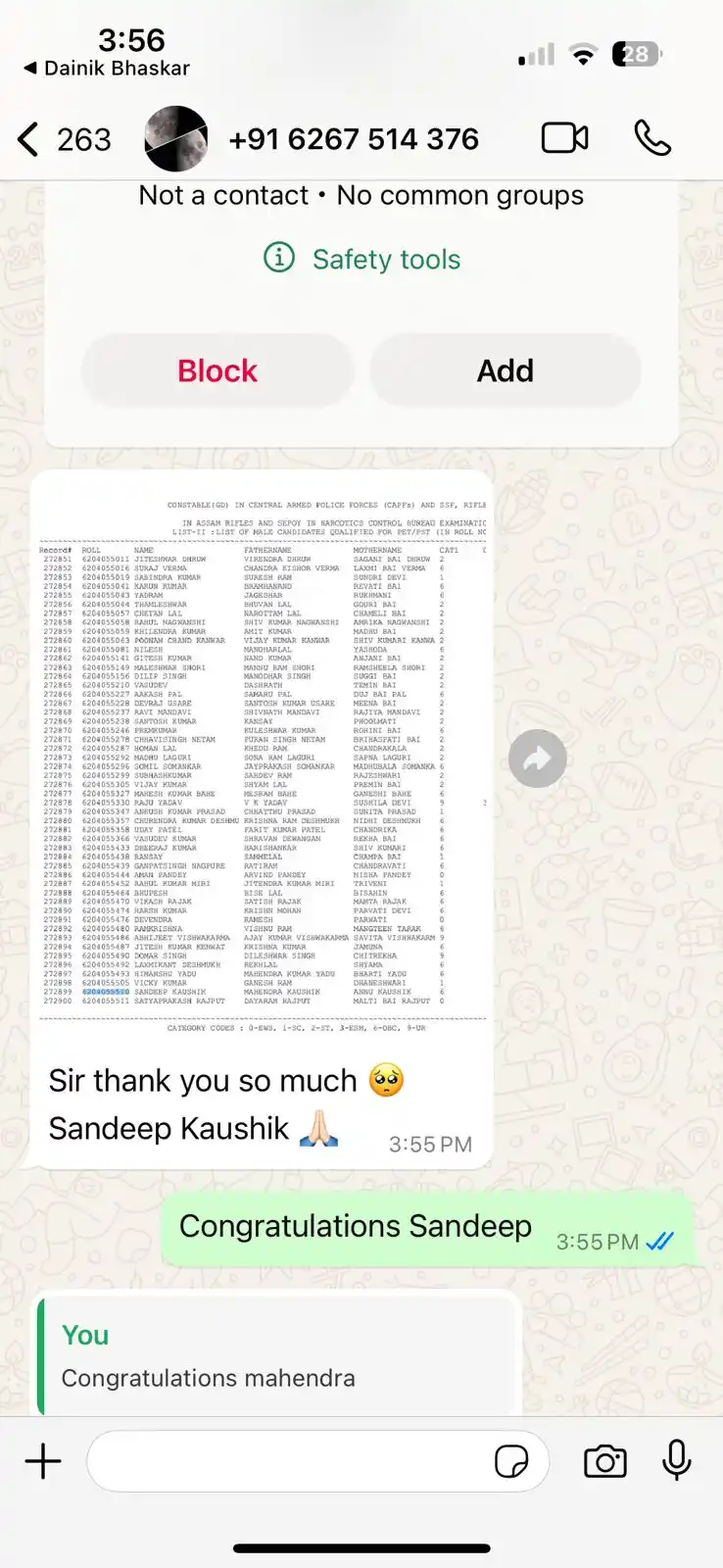Open the quoted "Congratulations mahendra" reply
This screenshot has width=723, height=1568.
(279, 1356)
